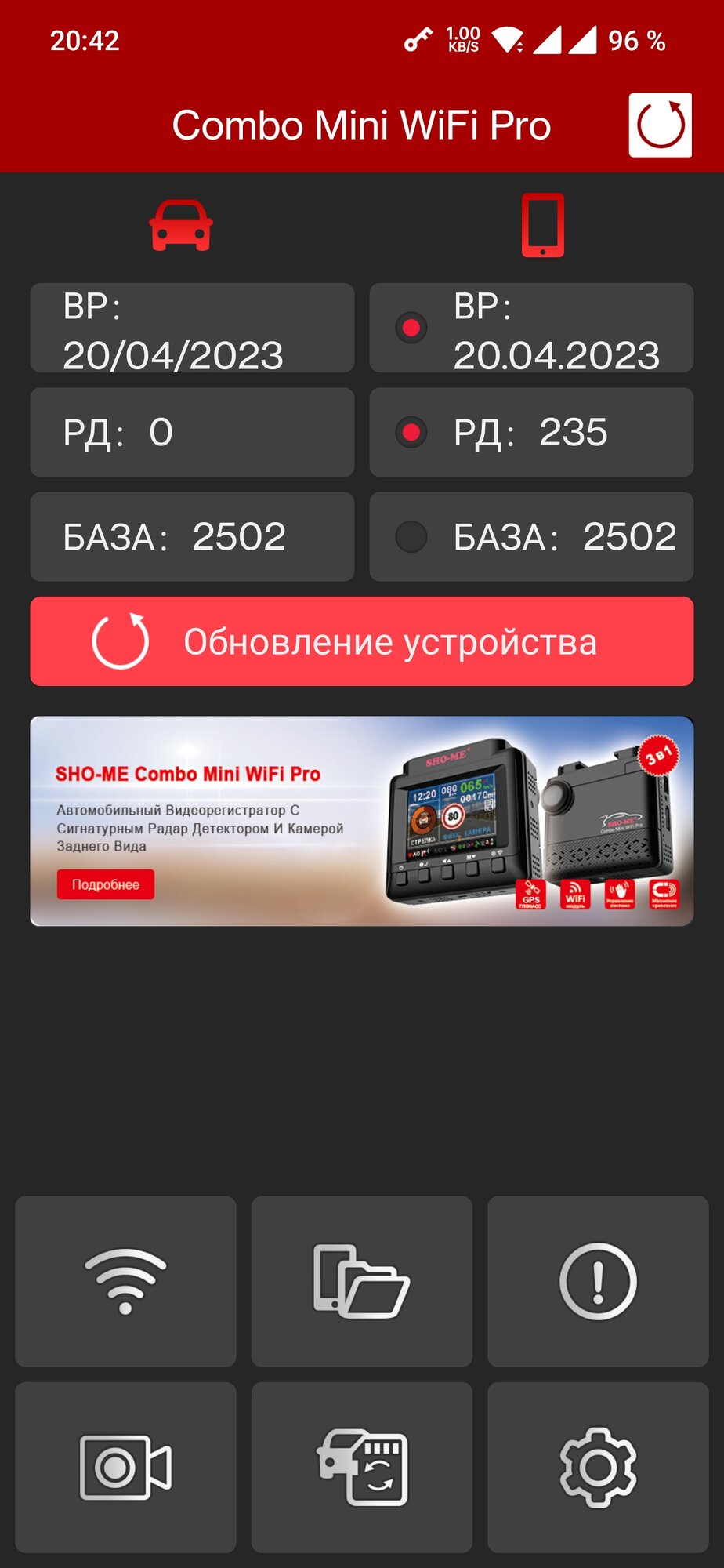Screen dimensions: 724x1568
Task: Tap the refresh icon in the header
Action: [x=660, y=125]
